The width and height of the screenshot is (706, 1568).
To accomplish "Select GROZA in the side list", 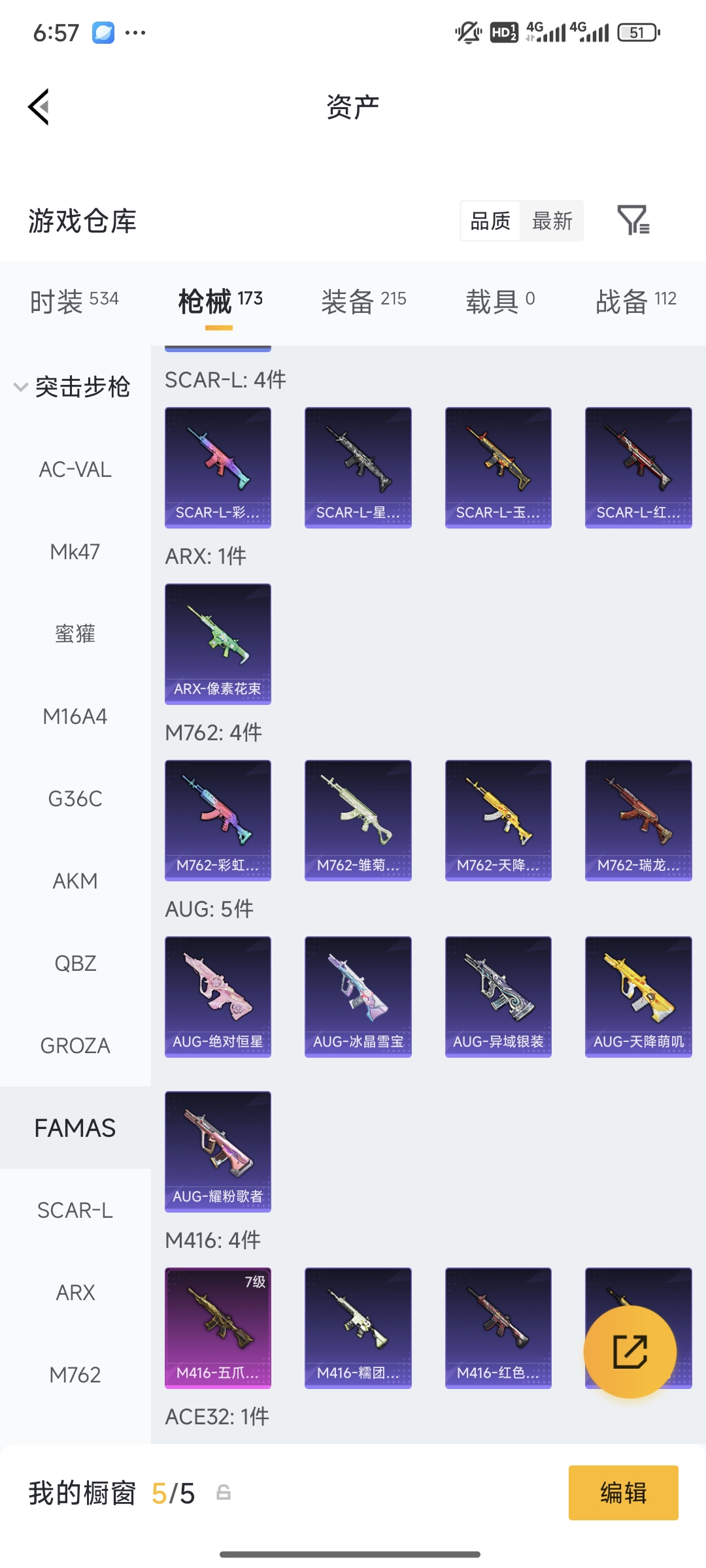I will (75, 1045).
